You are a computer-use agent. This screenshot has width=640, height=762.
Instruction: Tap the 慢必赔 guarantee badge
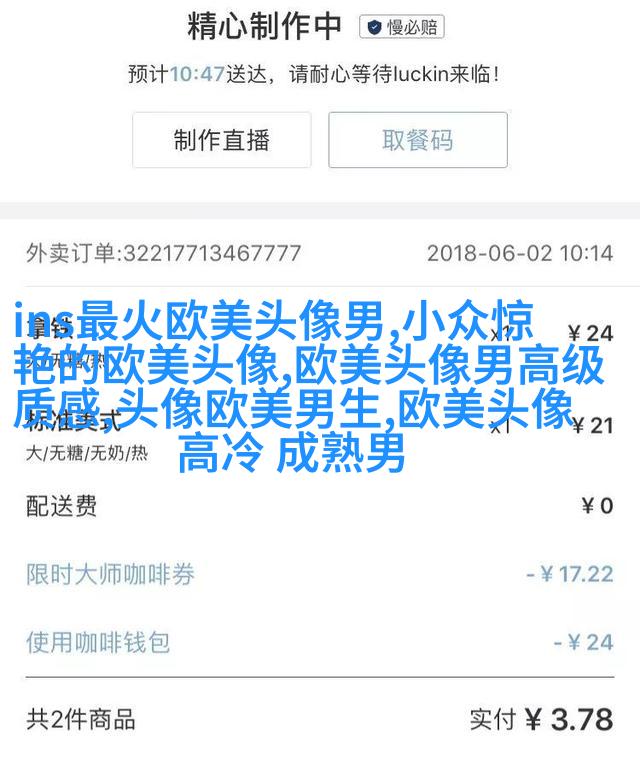[x=402, y=28]
